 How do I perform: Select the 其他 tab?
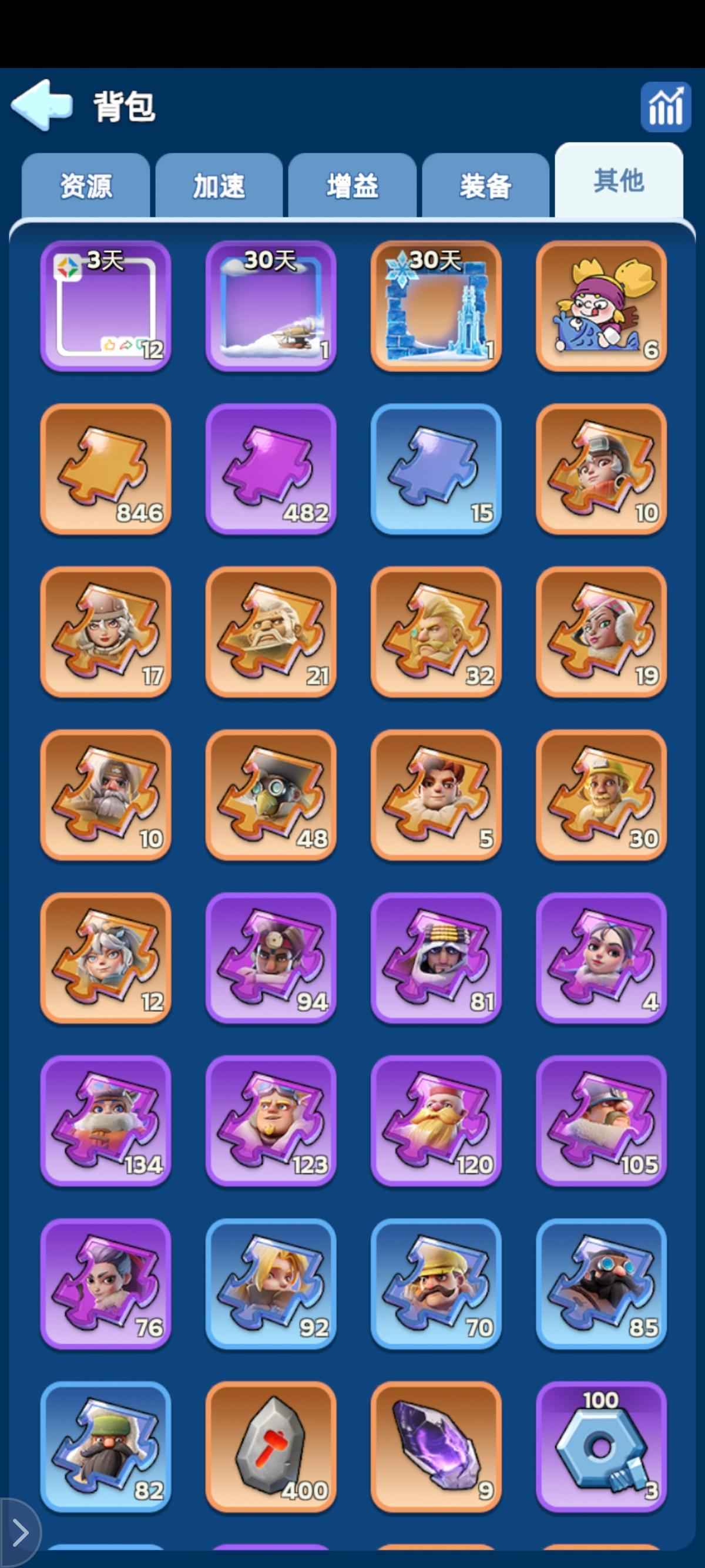tap(619, 181)
